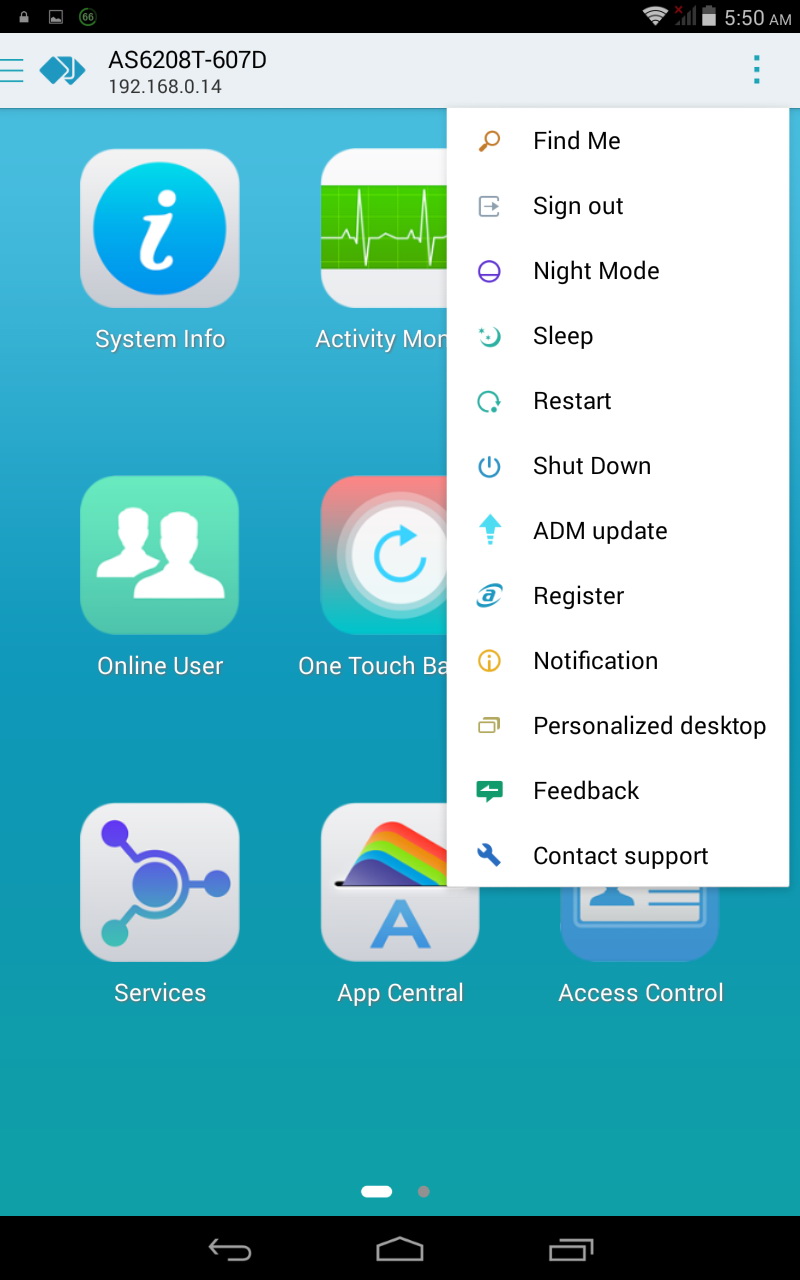Viewport: 800px width, 1280px height.
Task: Tap the Register menu item
Action: (618, 596)
